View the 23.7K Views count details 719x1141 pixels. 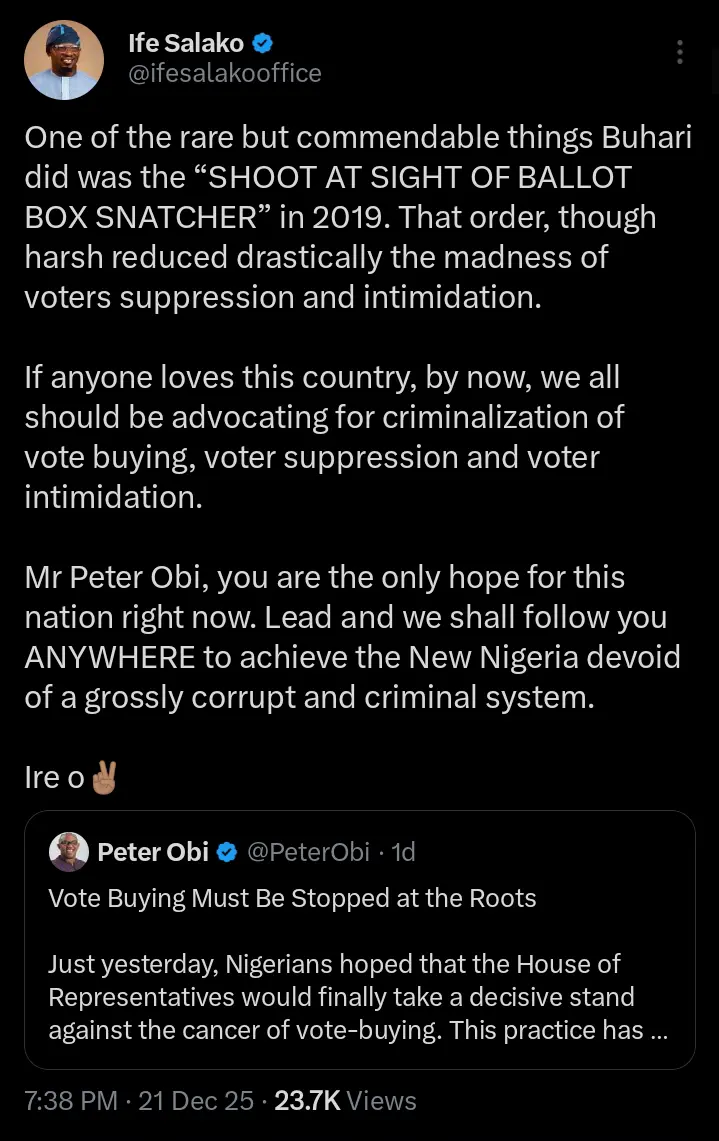click(x=345, y=1101)
